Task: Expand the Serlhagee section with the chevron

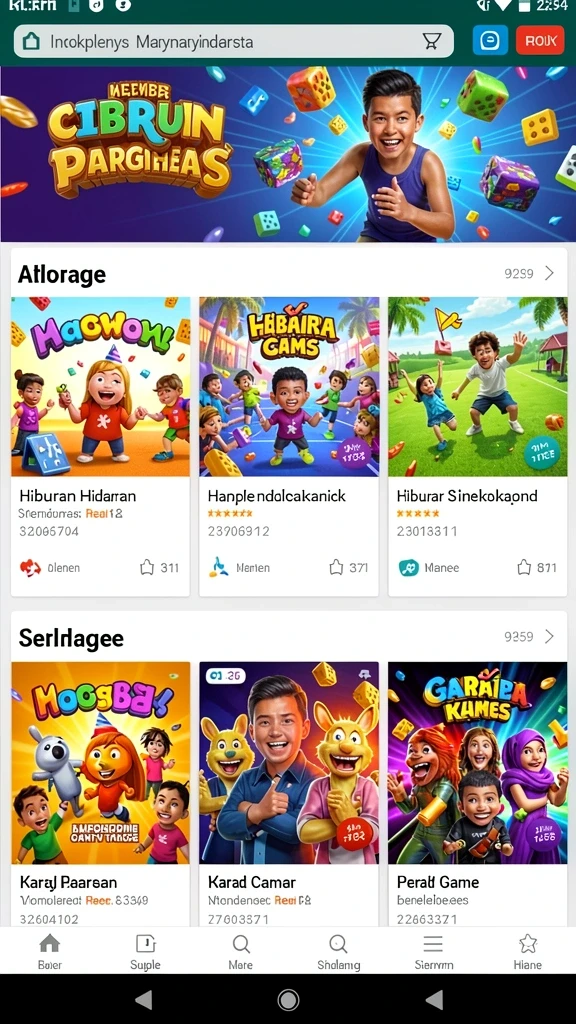Action: coord(549,637)
